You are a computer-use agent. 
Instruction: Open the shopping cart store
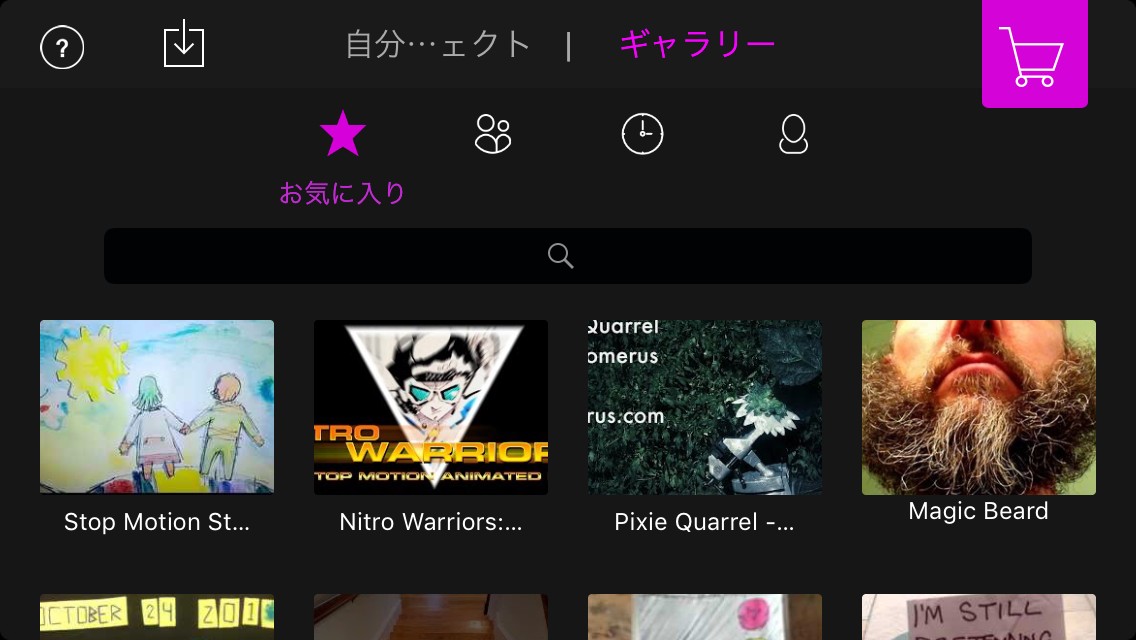1034,54
